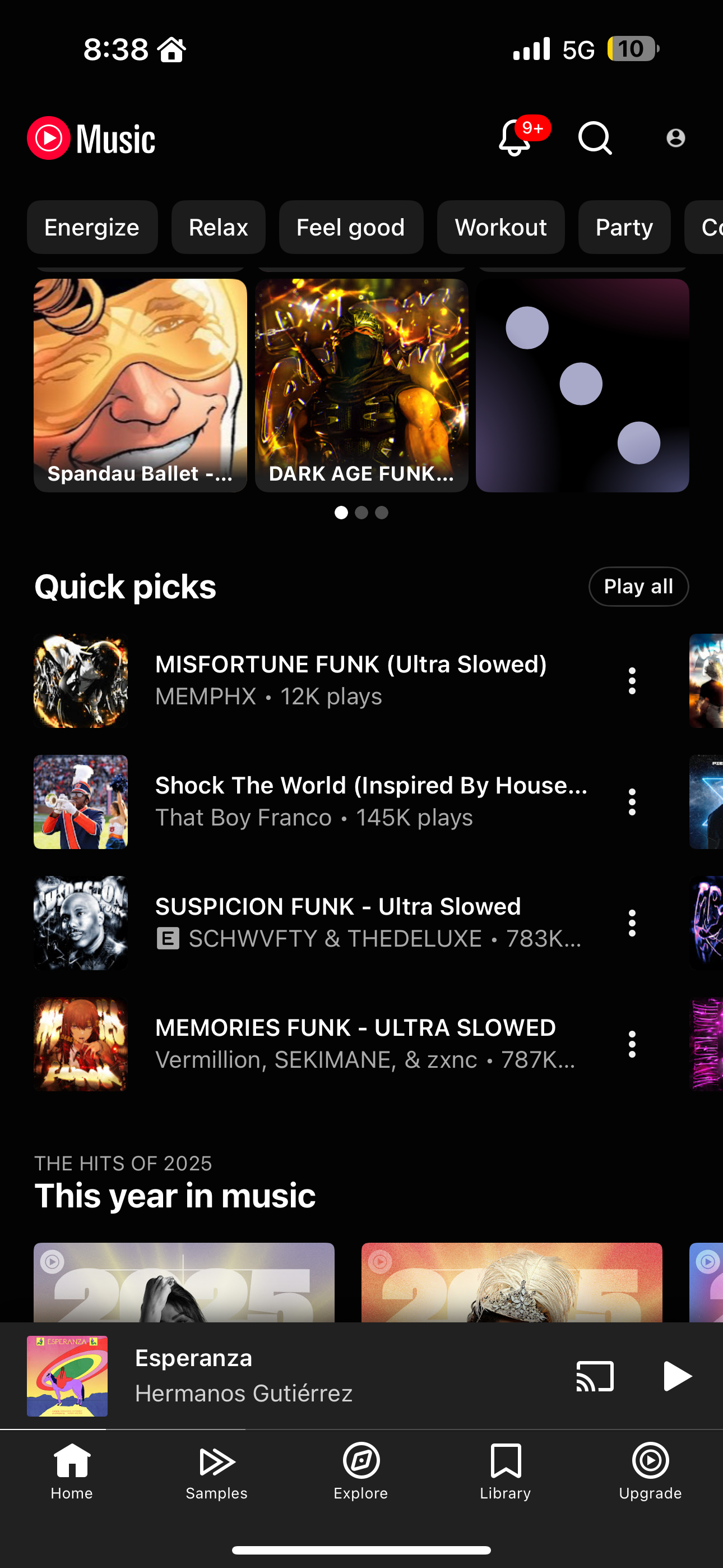Open the notifications bell
Image resolution: width=723 pixels, height=1568 pixels.
click(515, 138)
